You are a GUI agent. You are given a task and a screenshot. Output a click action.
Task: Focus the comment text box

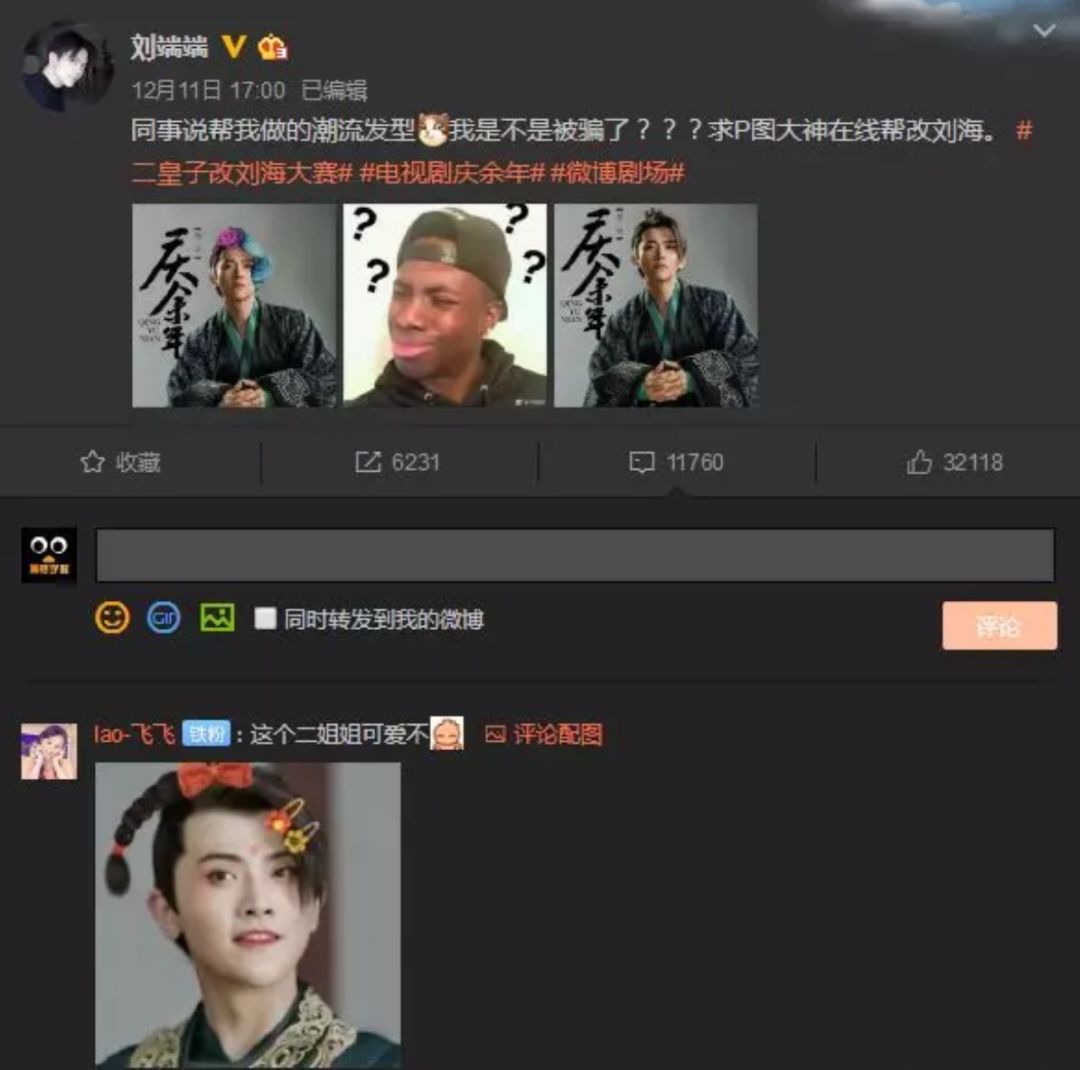pos(574,555)
